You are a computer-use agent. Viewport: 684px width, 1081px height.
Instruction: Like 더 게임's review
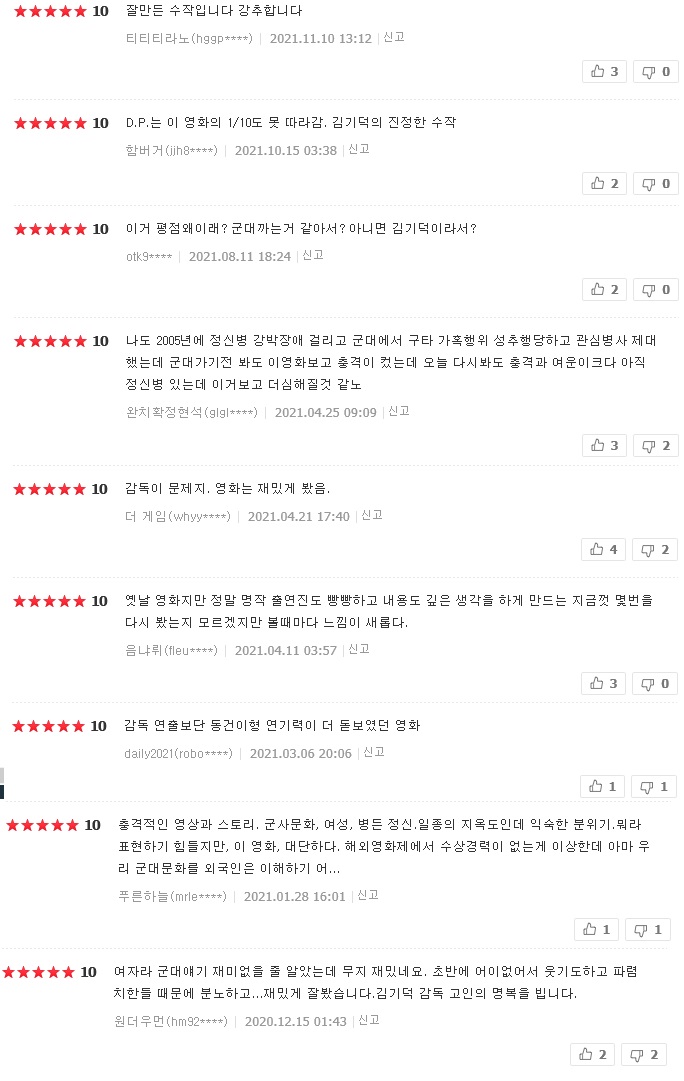[x=605, y=549]
